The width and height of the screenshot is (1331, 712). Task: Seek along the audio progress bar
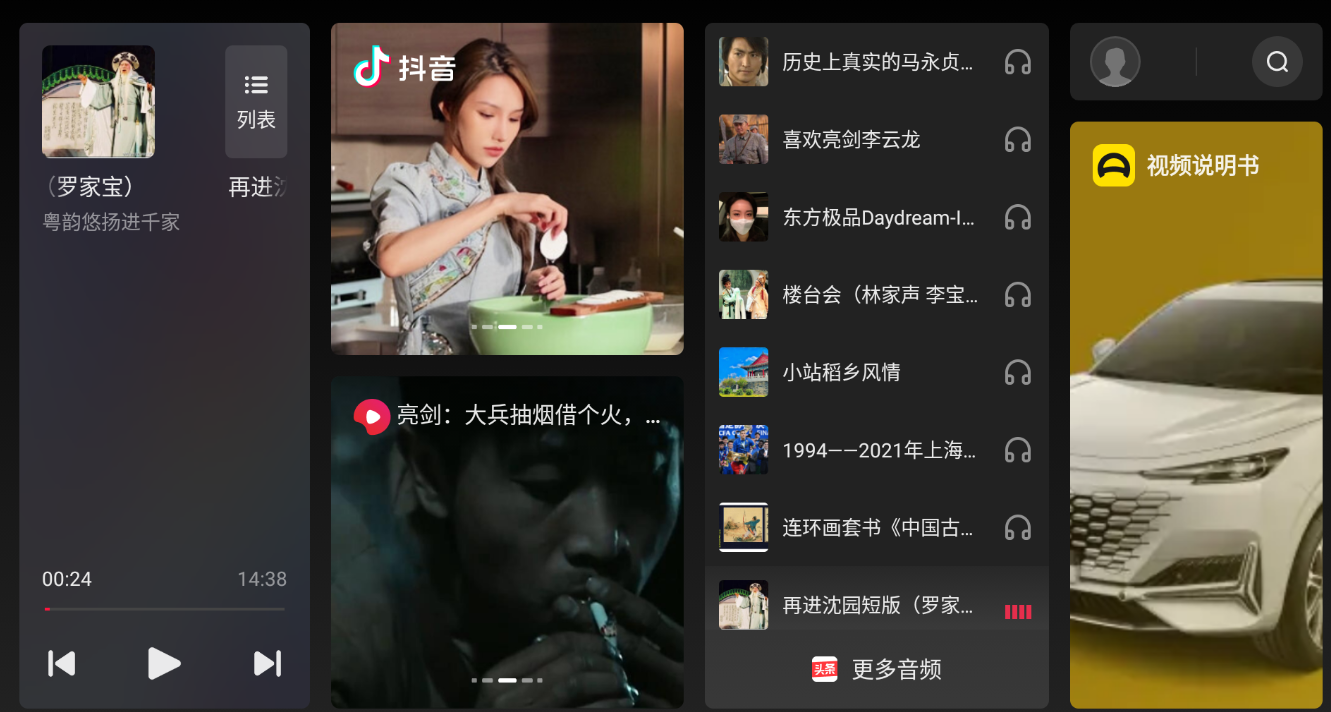click(164, 608)
